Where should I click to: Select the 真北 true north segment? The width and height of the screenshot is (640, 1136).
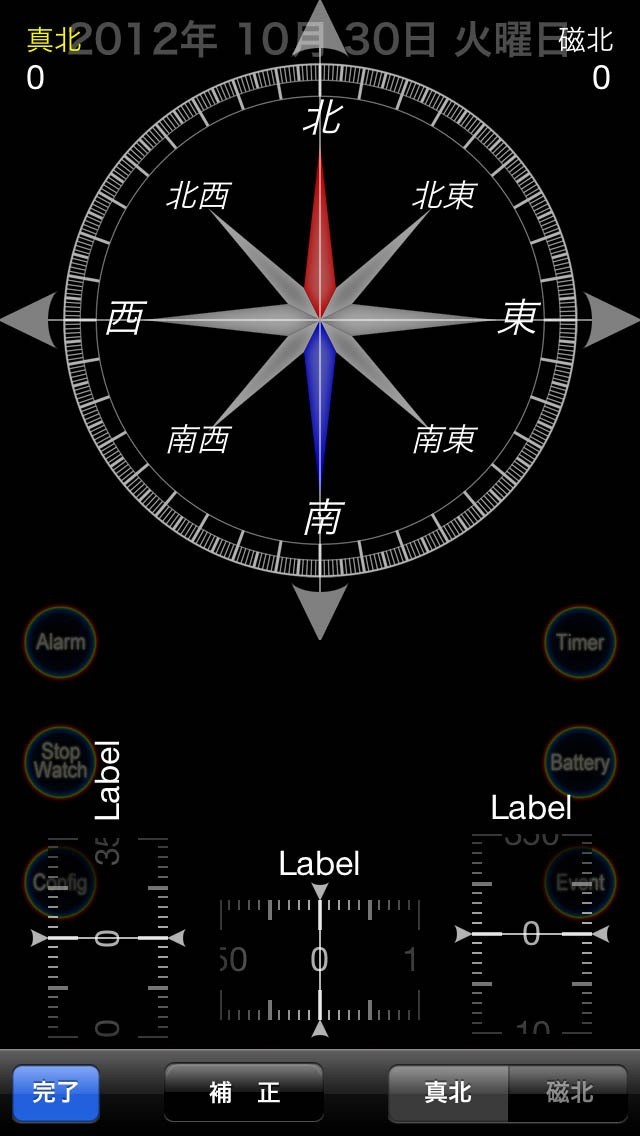pyautogui.click(x=449, y=1093)
